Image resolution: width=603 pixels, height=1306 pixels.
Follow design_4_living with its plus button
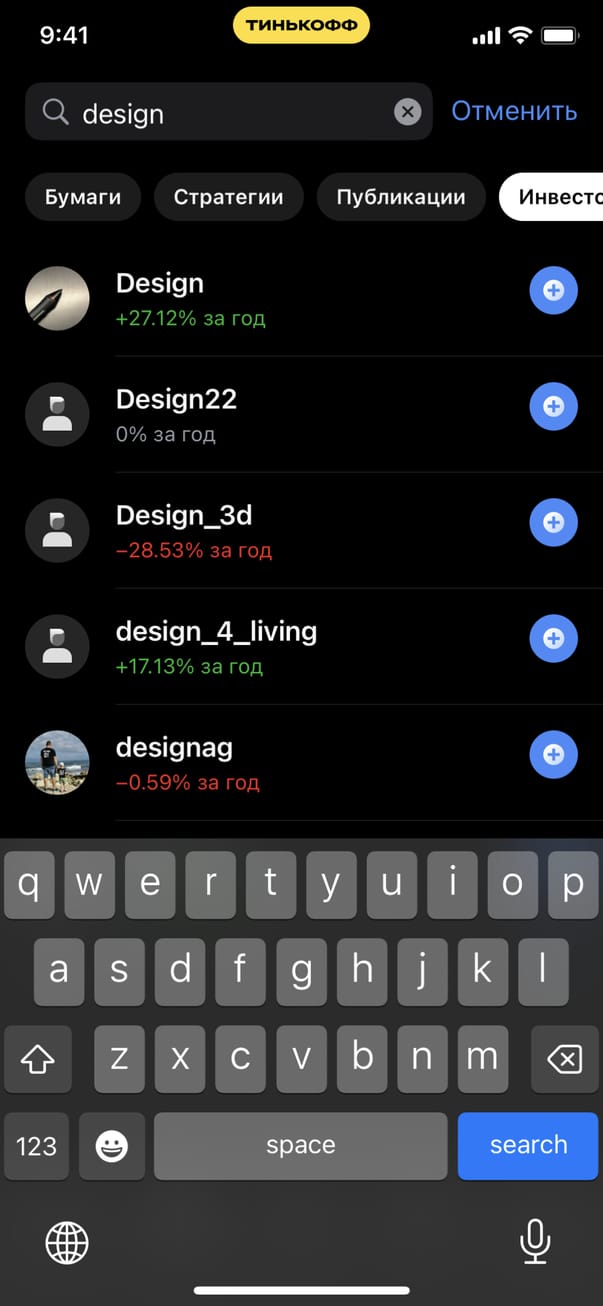pyautogui.click(x=553, y=639)
